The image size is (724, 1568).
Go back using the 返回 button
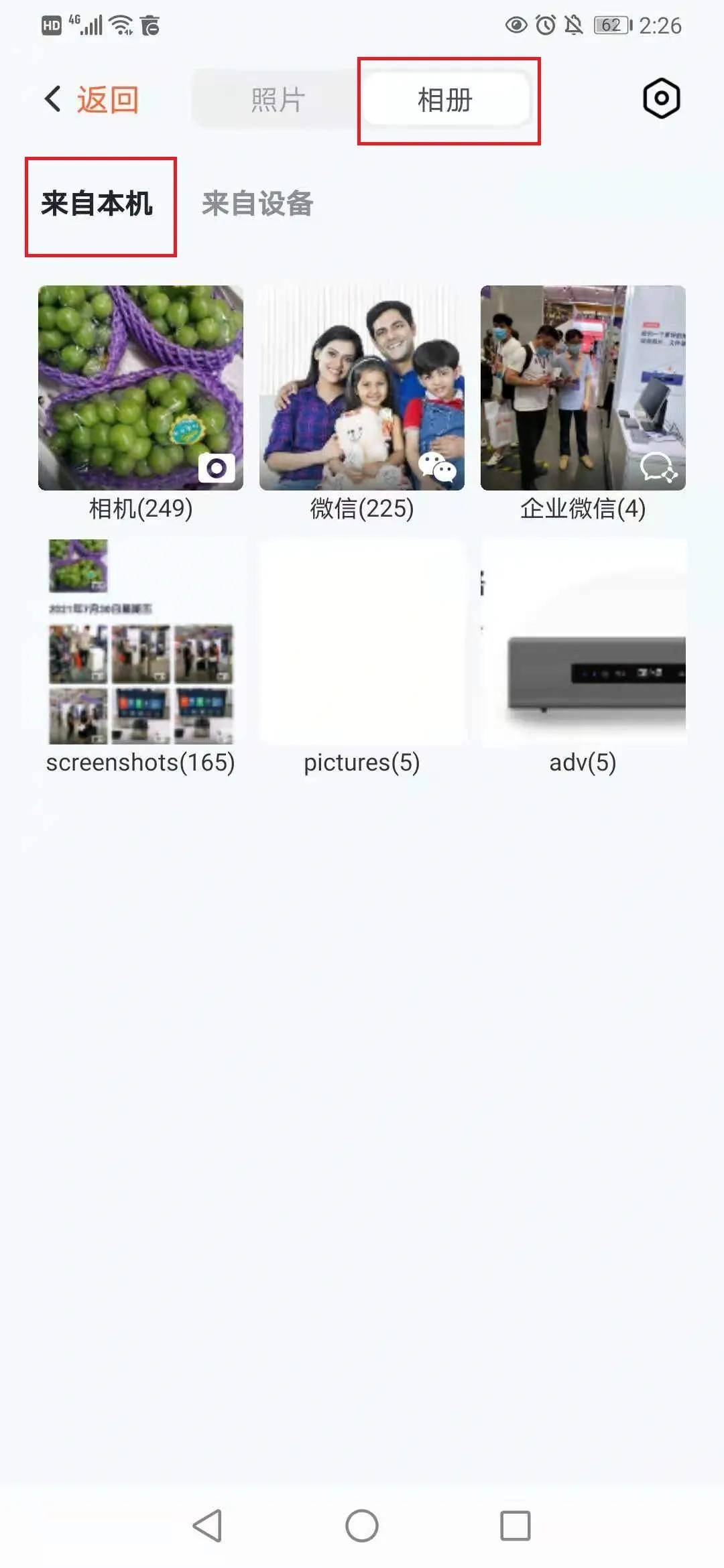pos(91,100)
